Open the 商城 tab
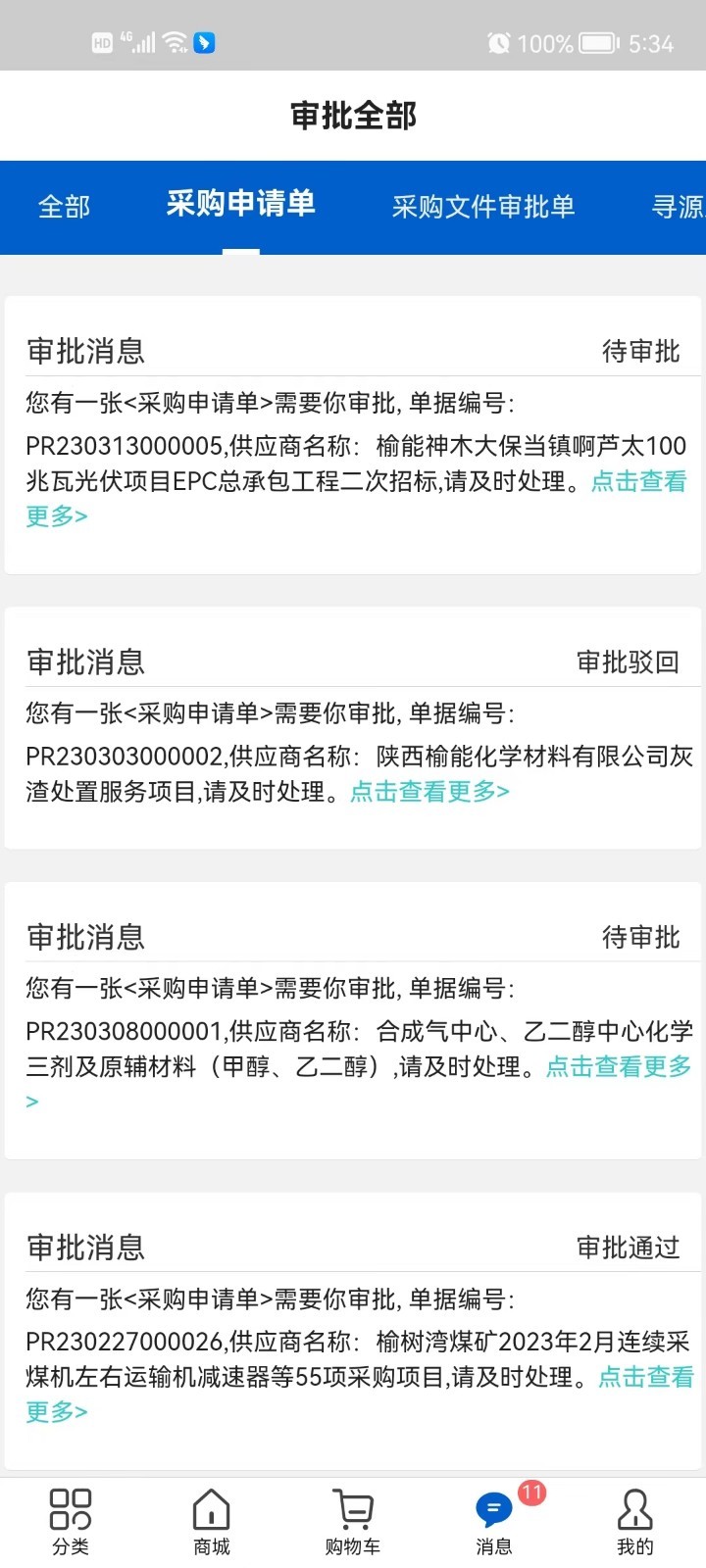Screen dimensions: 706x1568 tap(212, 1522)
